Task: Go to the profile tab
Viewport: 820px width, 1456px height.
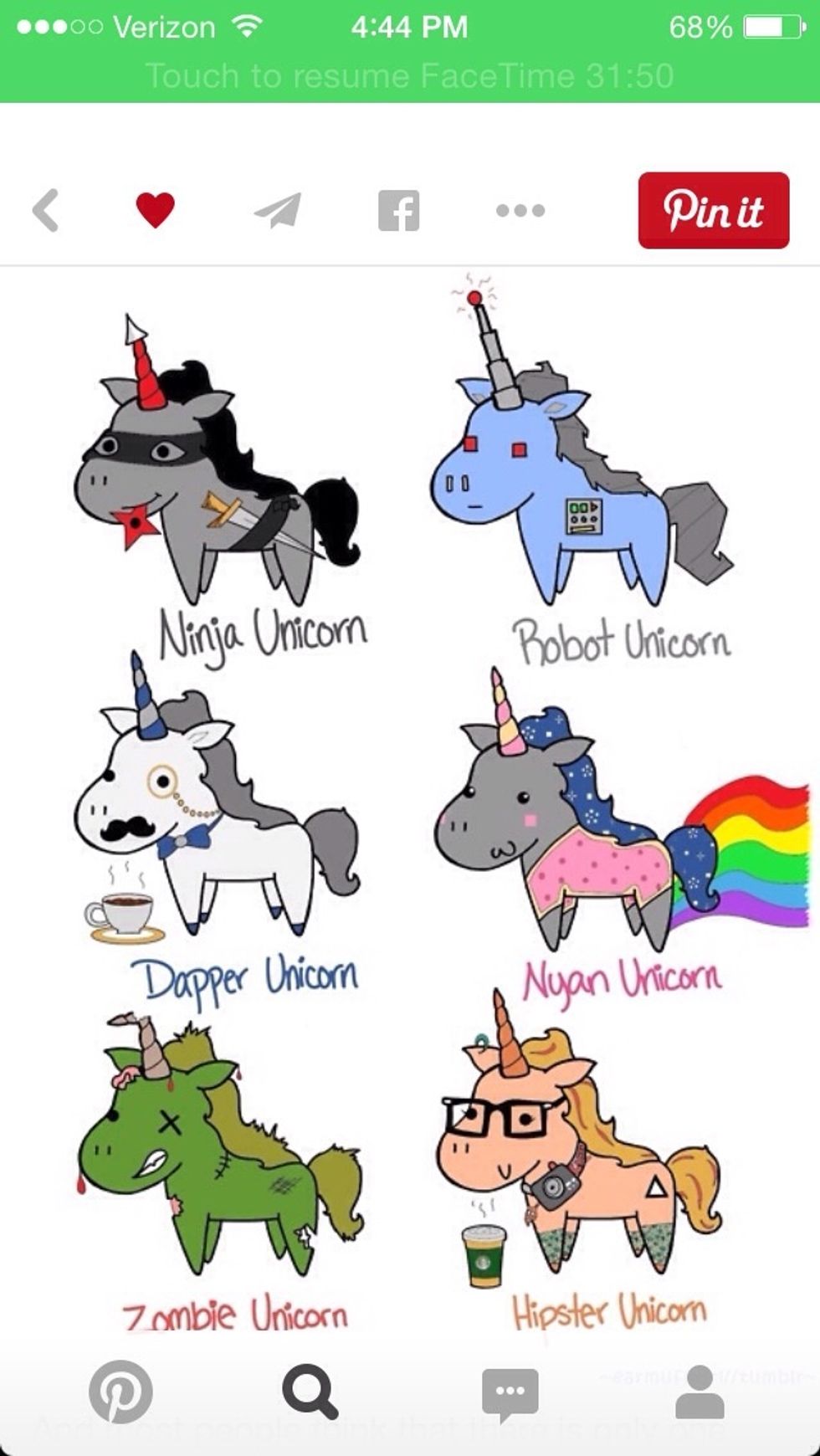Action: (x=700, y=1392)
